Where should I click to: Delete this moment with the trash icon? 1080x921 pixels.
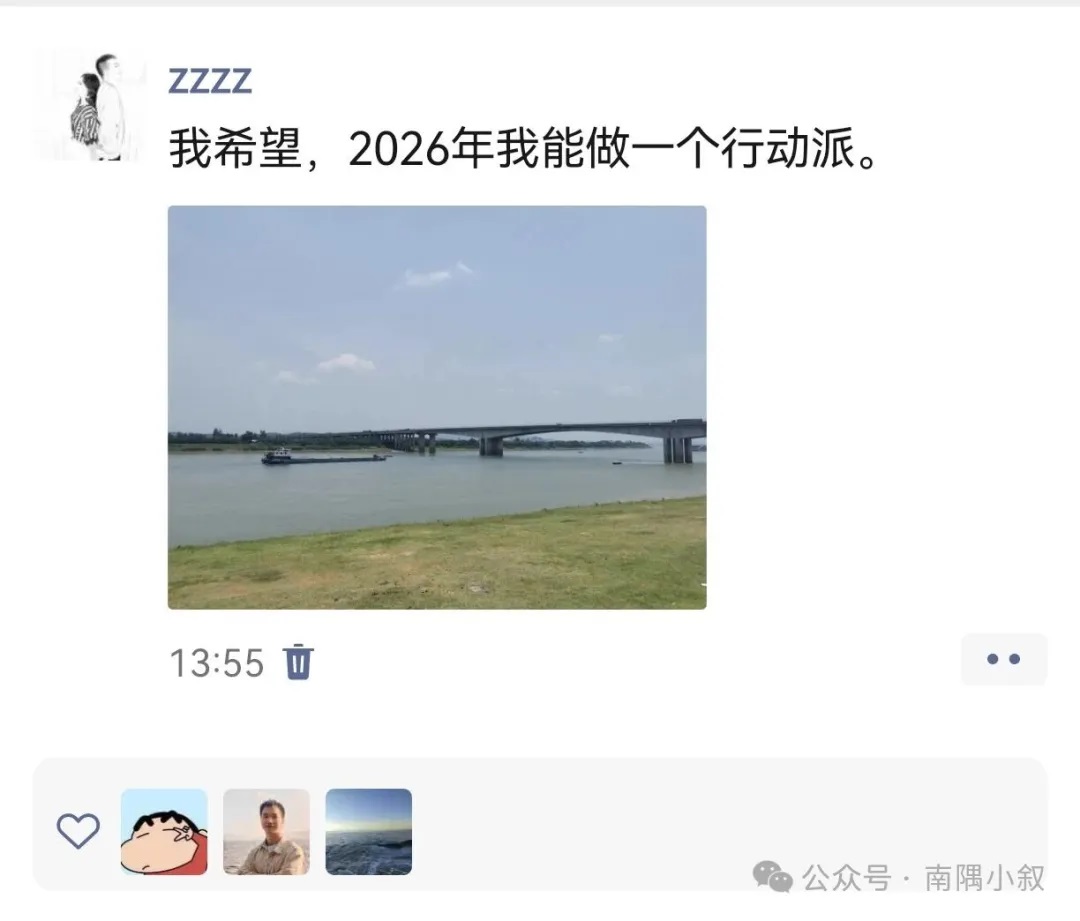pos(298,662)
